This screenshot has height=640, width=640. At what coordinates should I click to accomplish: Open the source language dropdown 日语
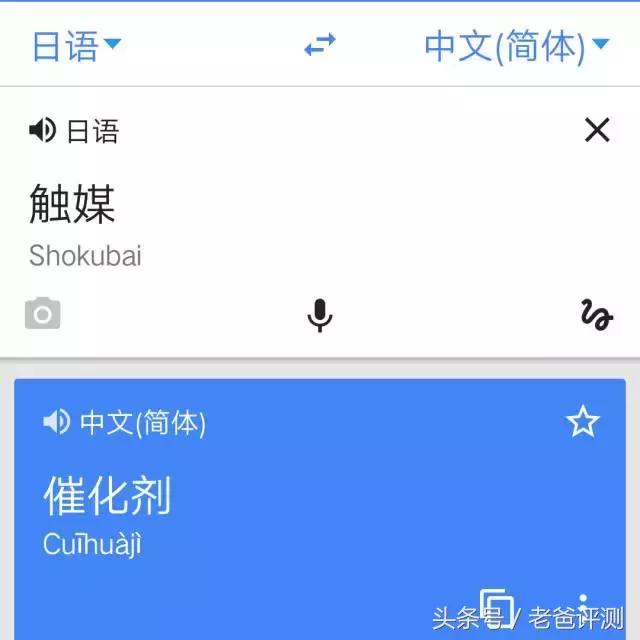[76, 45]
